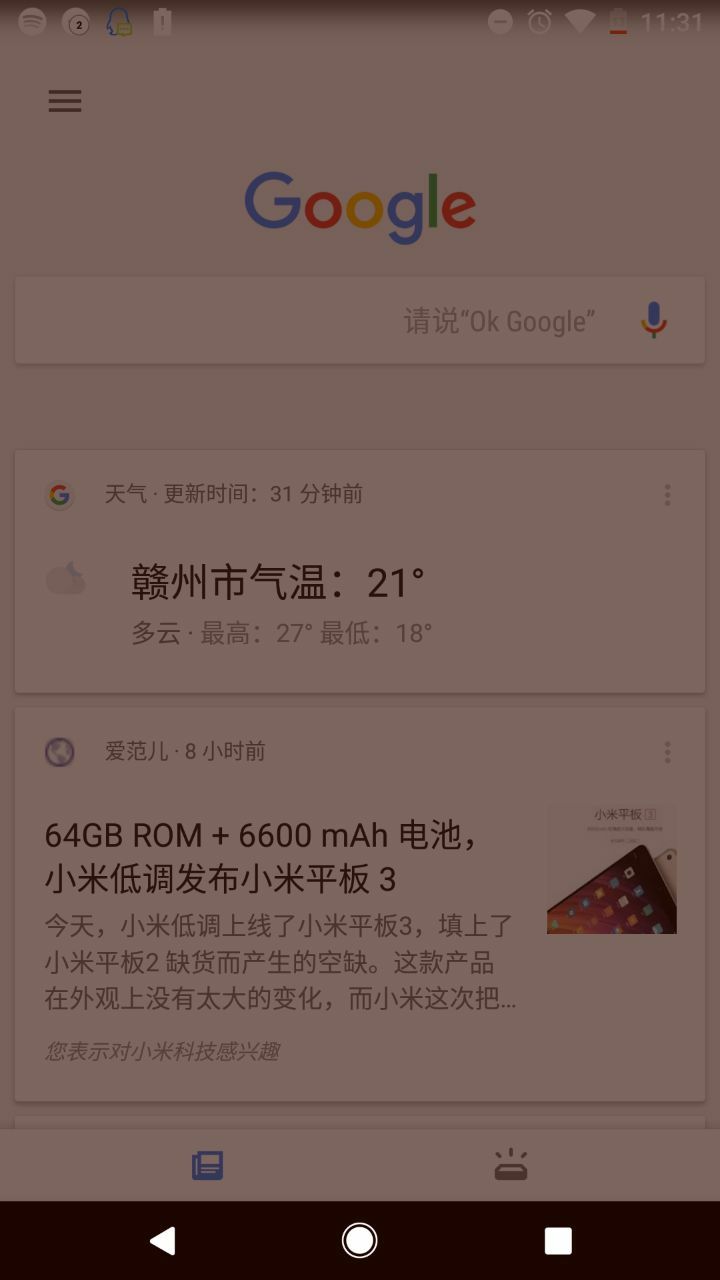Switch to the news feed tab
The image size is (720, 1280).
(208, 1165)
